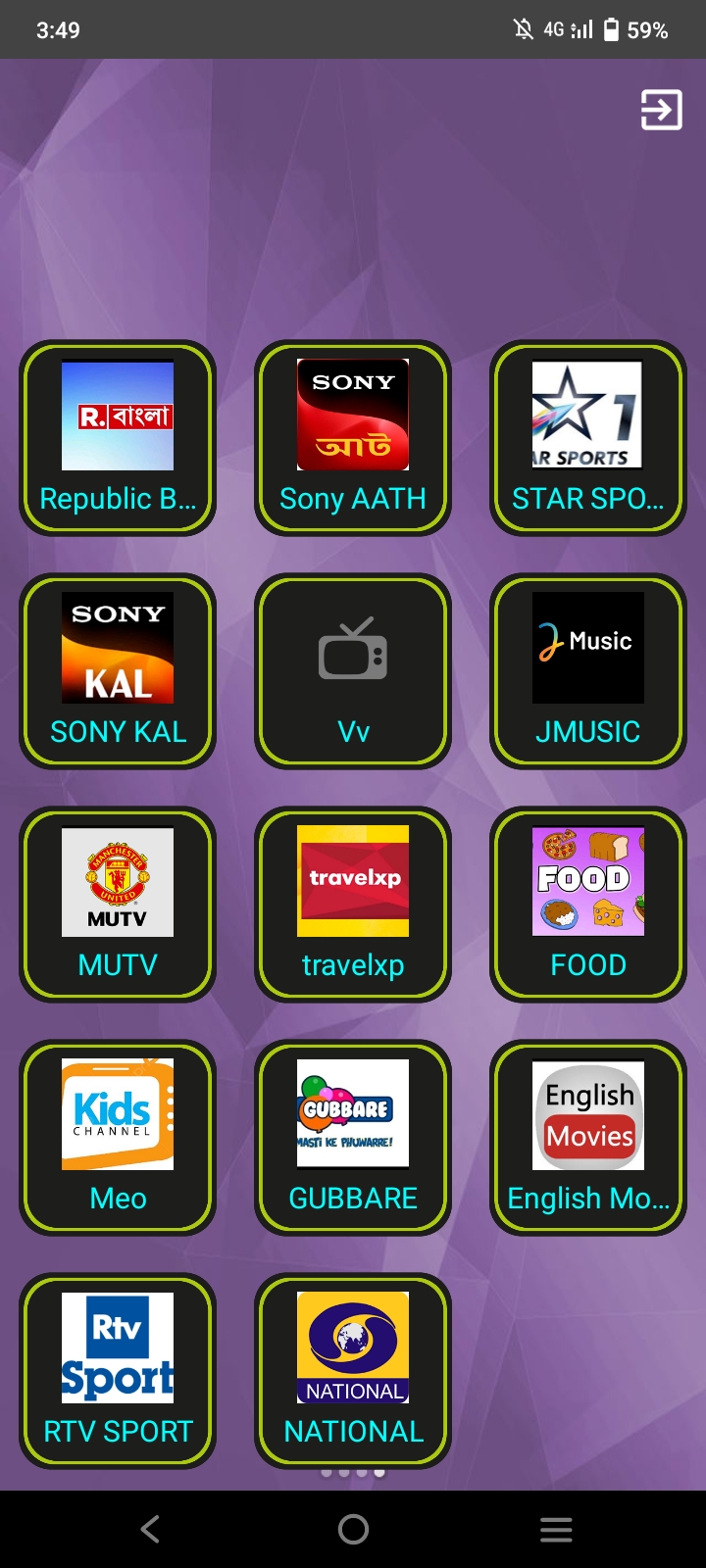Open the RTV SPORT channel
Image resolution: width=706 pixels, height=1568 pixels.
pos(118,1371)
